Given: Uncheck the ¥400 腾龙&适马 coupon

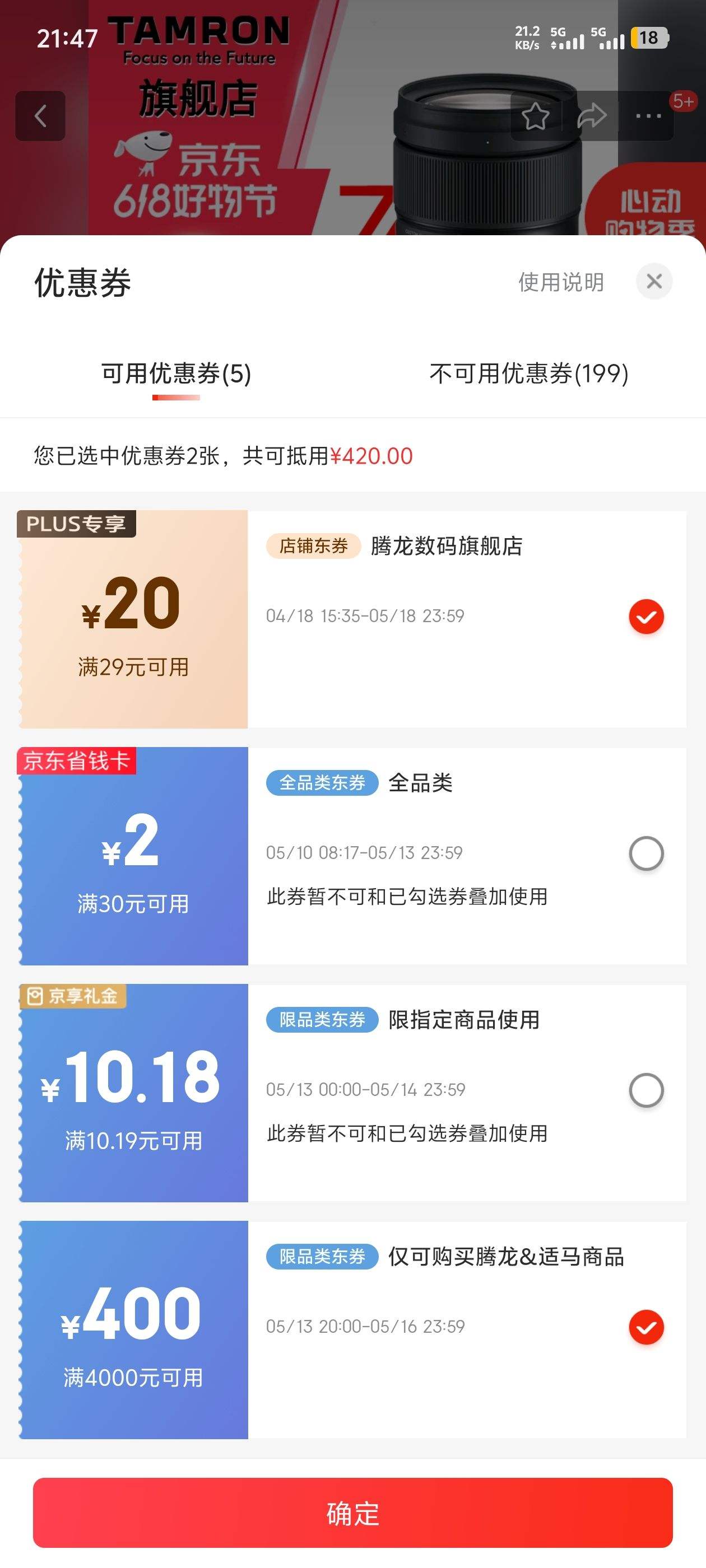Looking at the screenshot, I should [x=646, y=1327].
